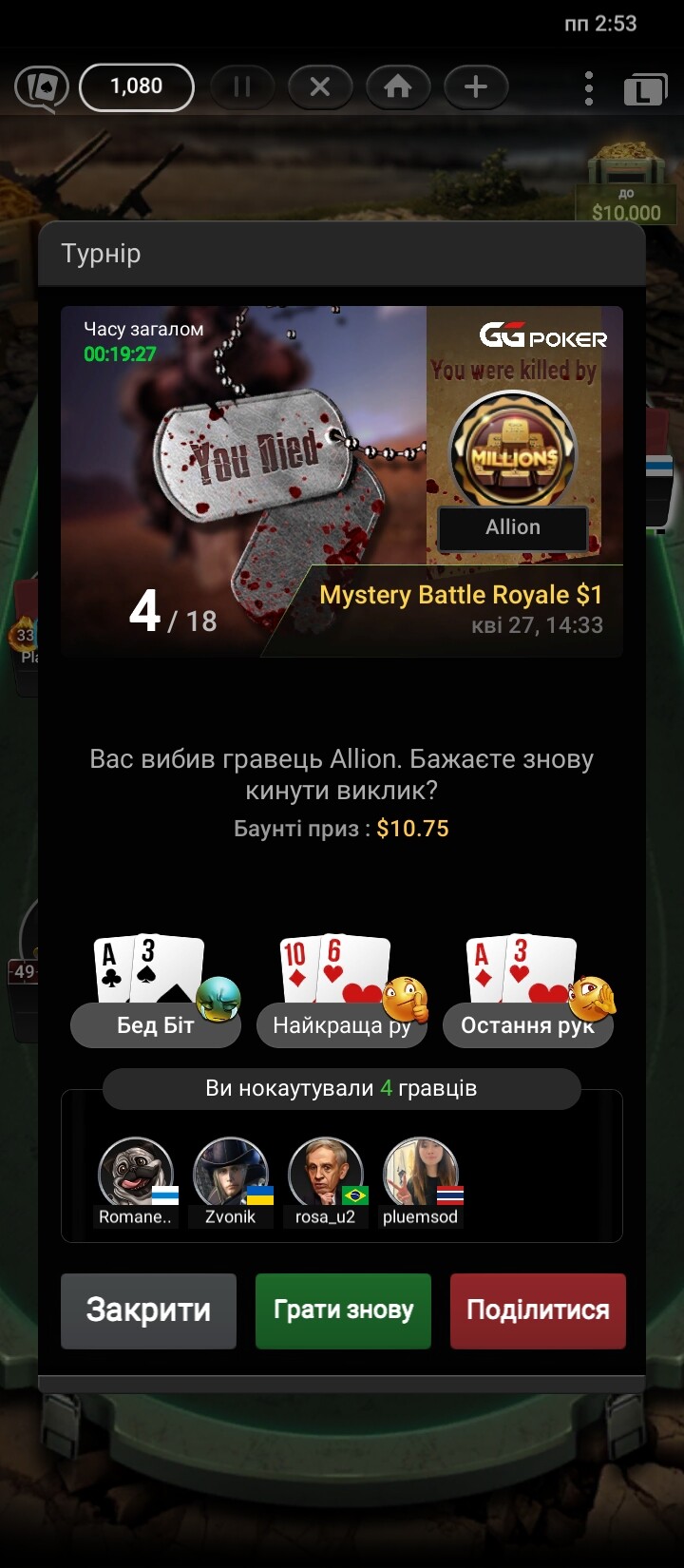Open the table layout icon marked L
Screen dimensions: 684x1568
(x=645, y=89)
